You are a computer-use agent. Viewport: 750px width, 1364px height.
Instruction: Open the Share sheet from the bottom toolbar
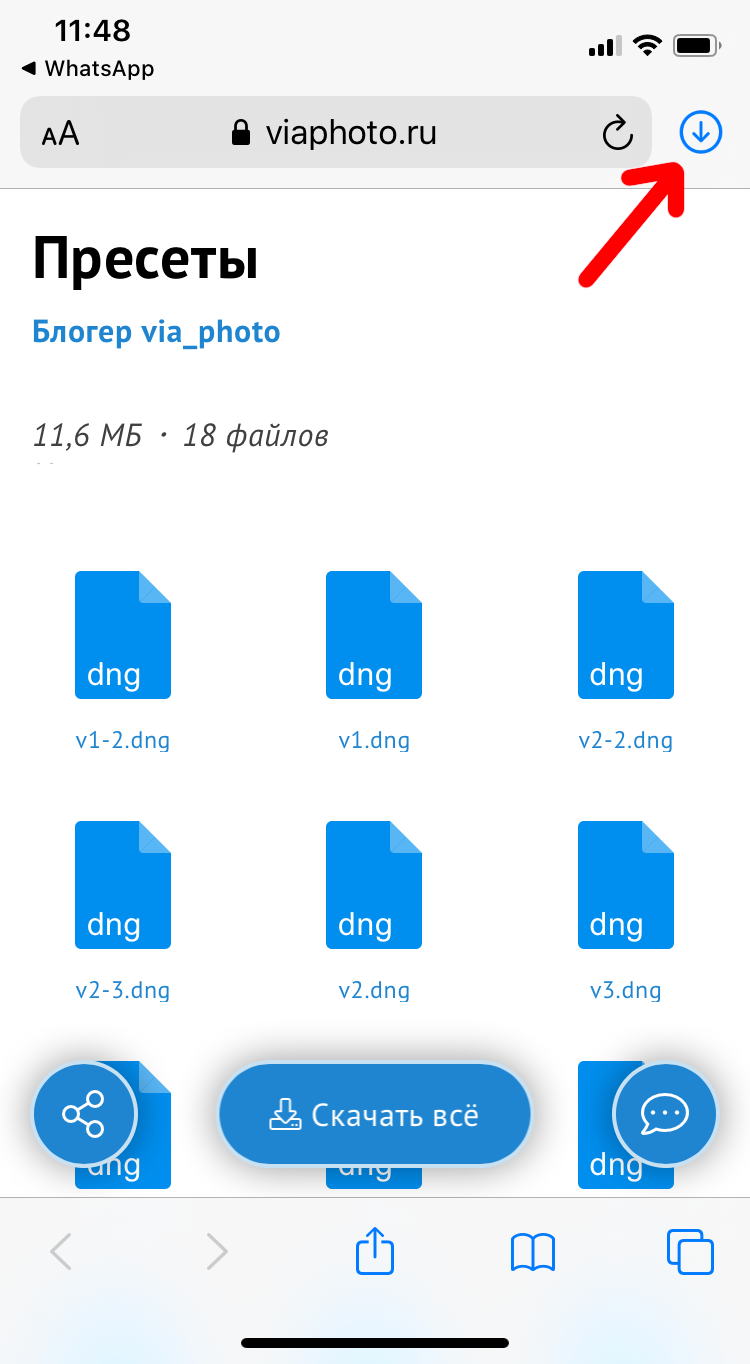point(375,1251)
